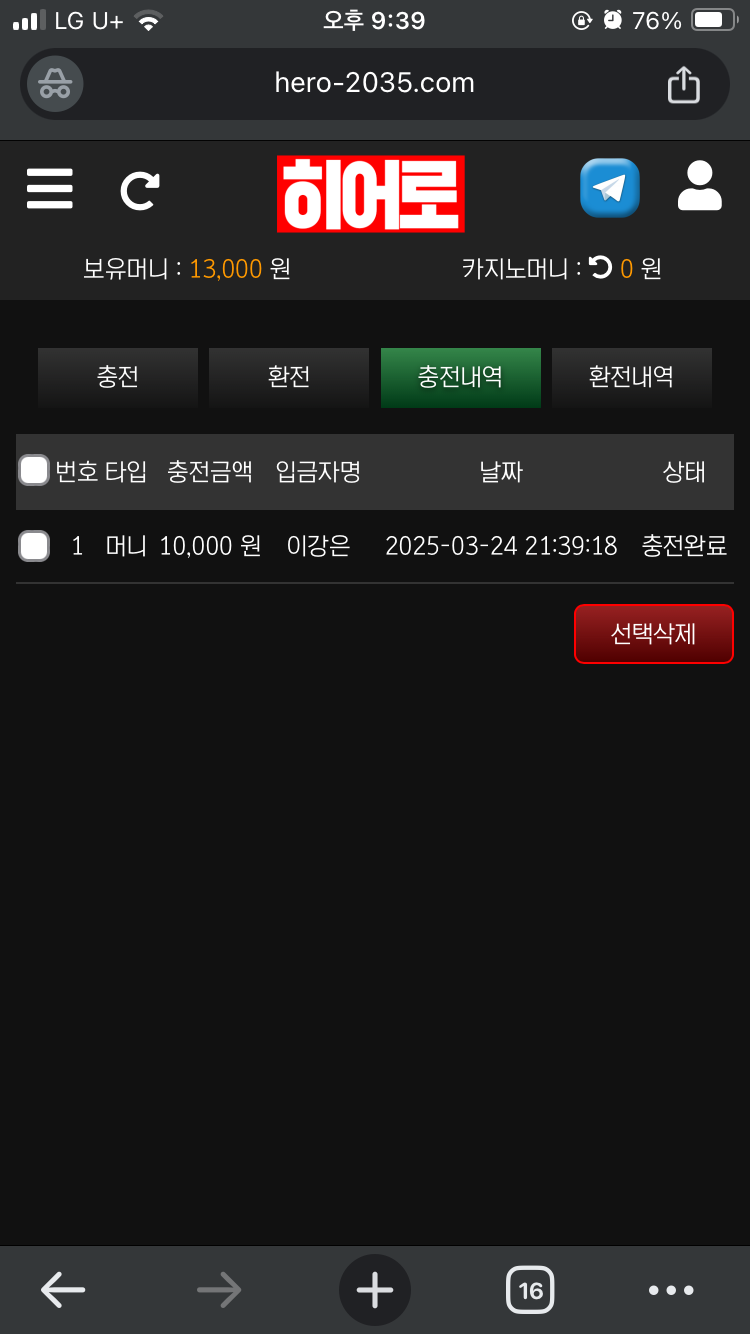This screenshot has width=750, height=1334.
Task: Share the page from address bar
Action: pos(683,84)
